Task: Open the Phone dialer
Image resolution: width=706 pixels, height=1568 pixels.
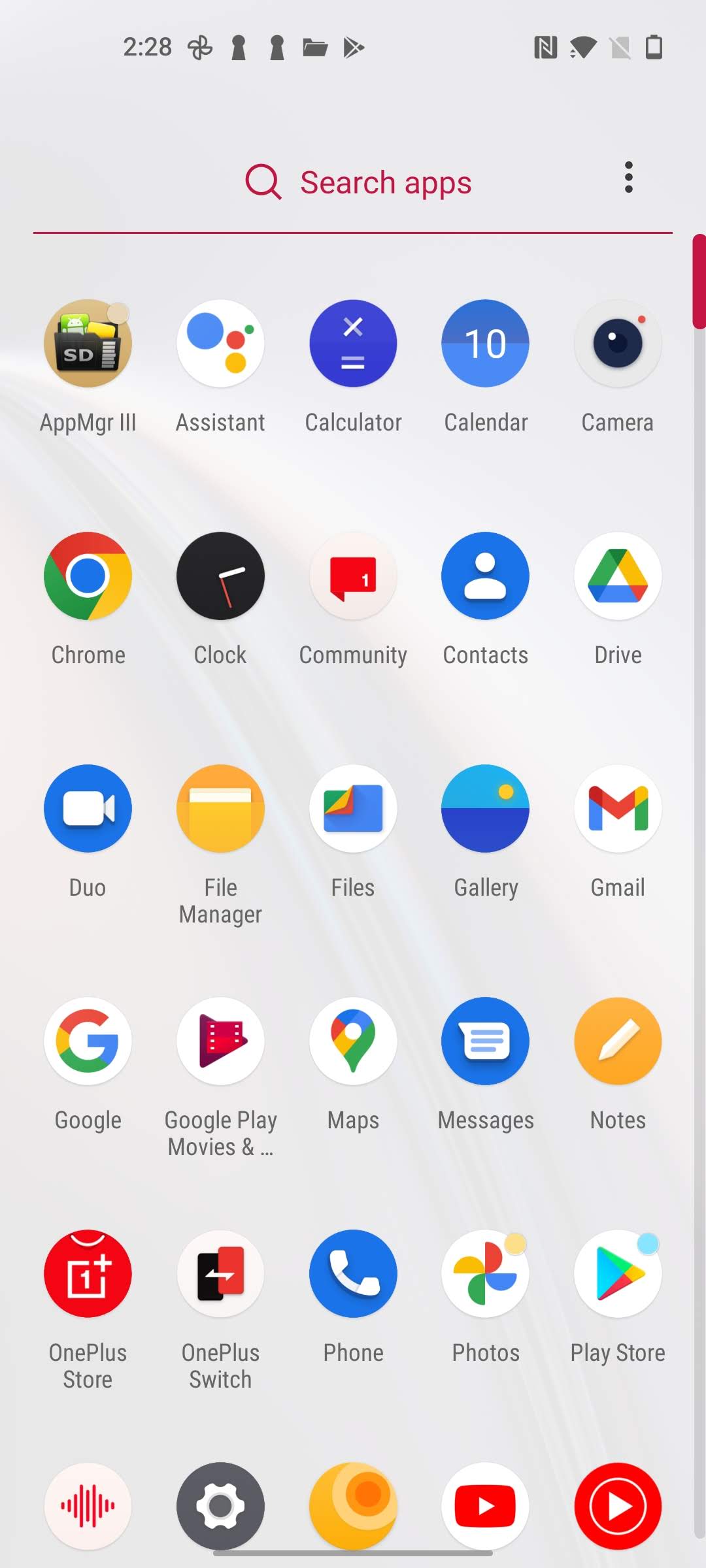Action: tap(353, 1274)
